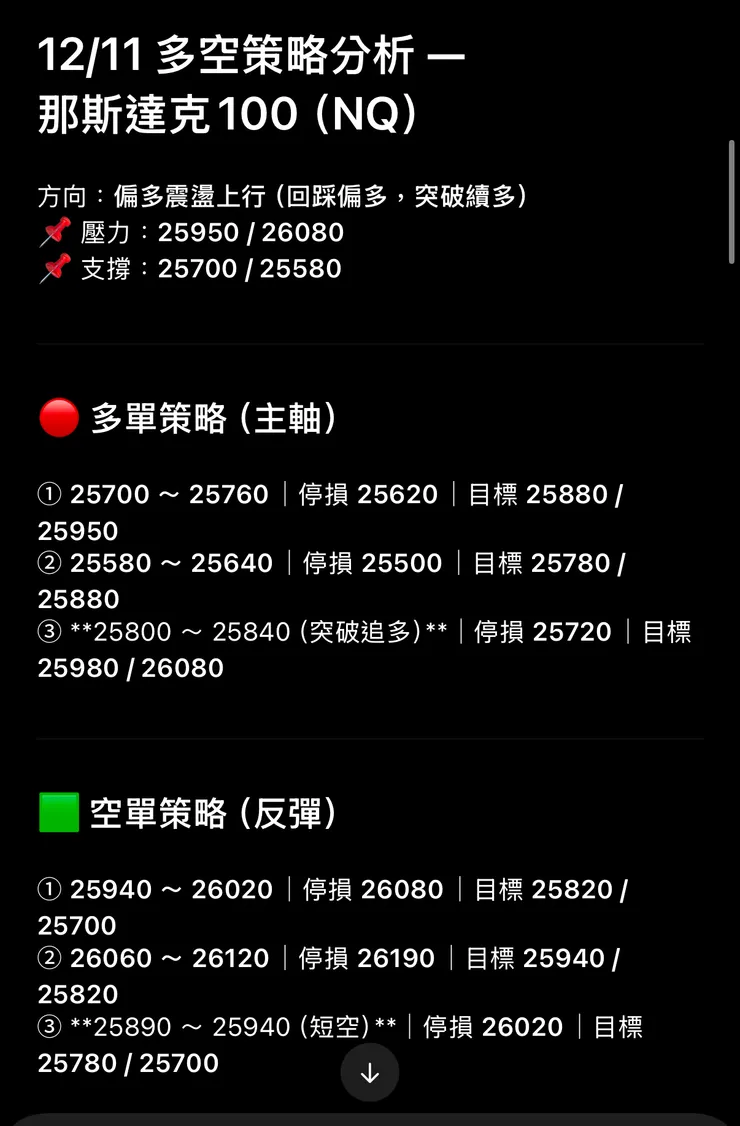Click the scroll-to-bottom arrow button

370,1073
